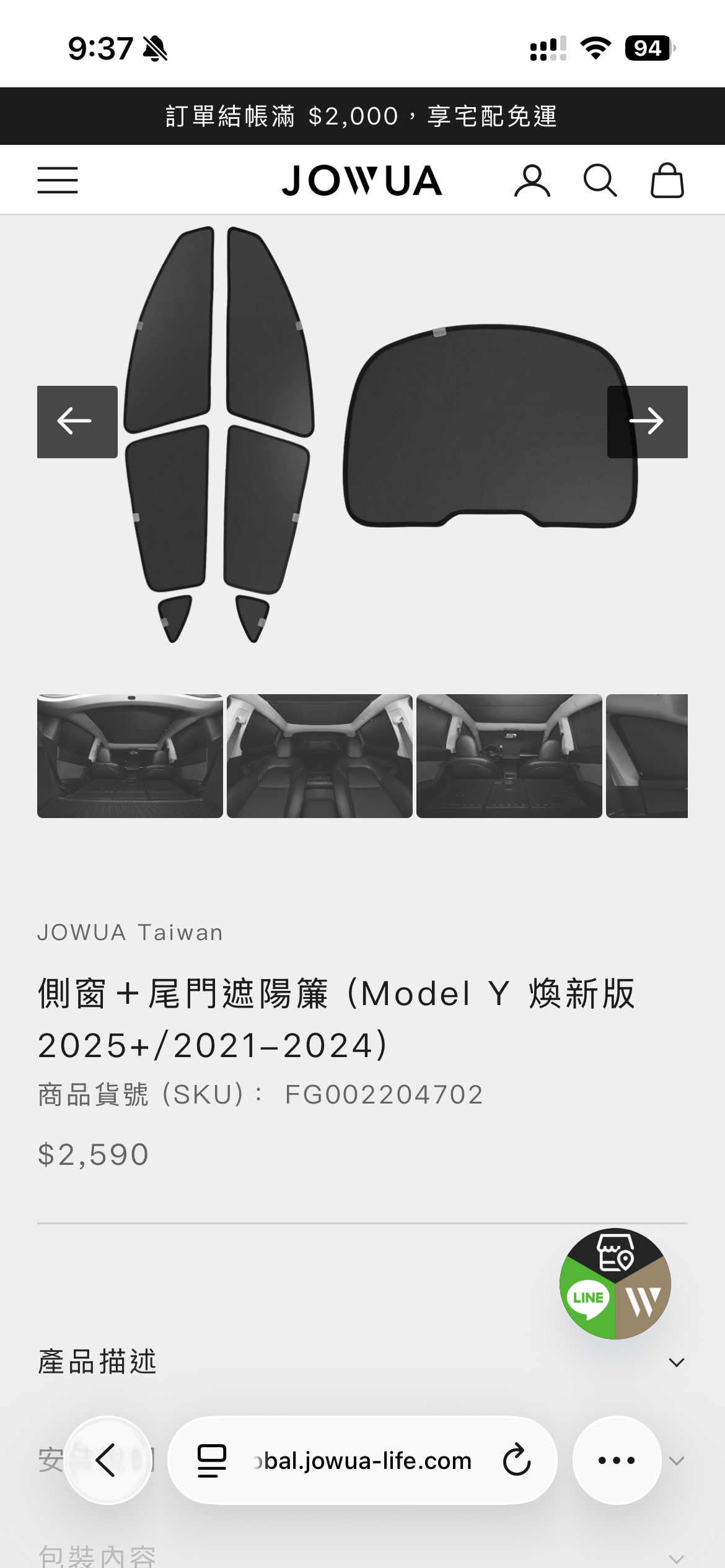Open the account profile icon
Viewport: 725px width, 1568px height.
click(x=532, y=181)
